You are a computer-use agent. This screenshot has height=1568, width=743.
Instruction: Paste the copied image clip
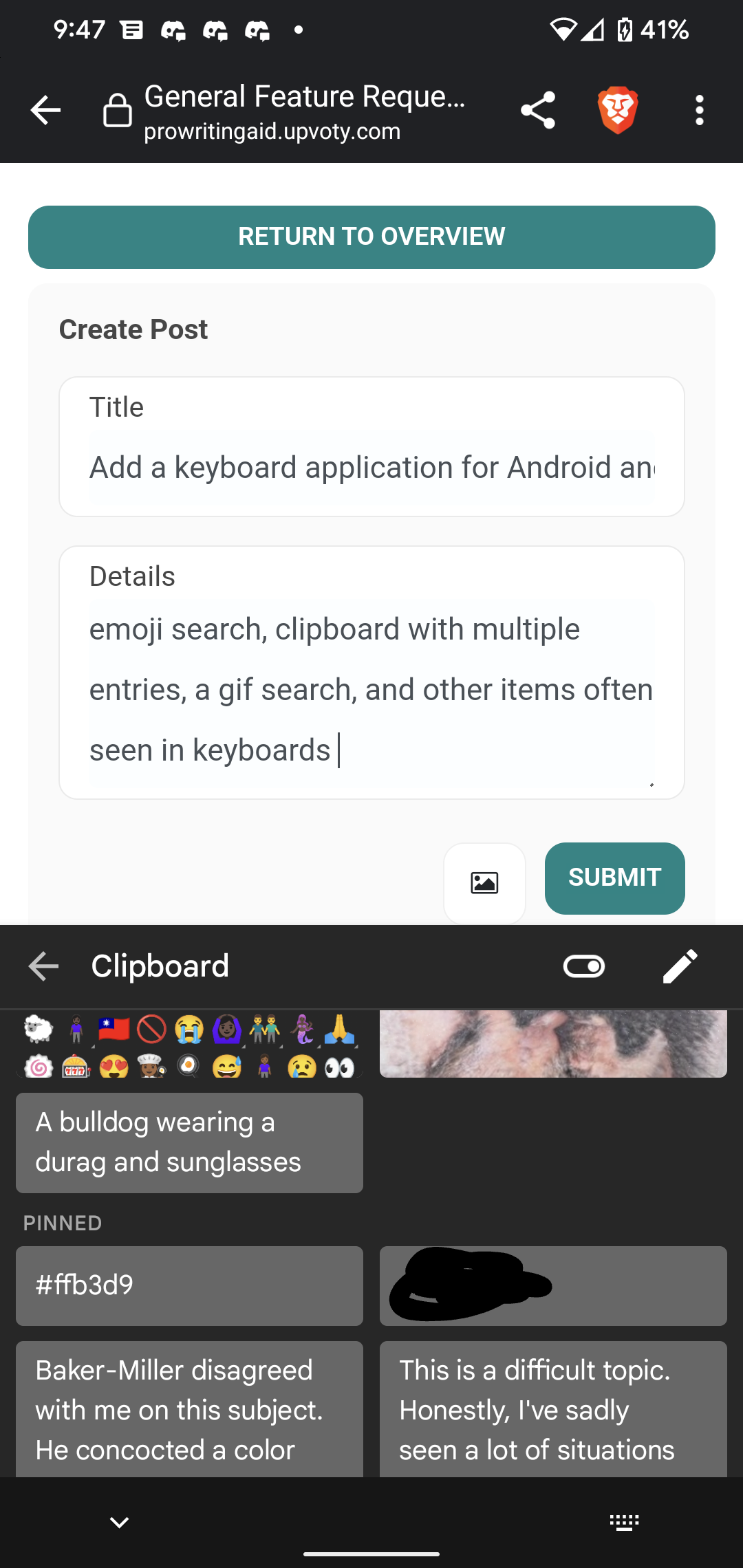[x=553, y=1044]
